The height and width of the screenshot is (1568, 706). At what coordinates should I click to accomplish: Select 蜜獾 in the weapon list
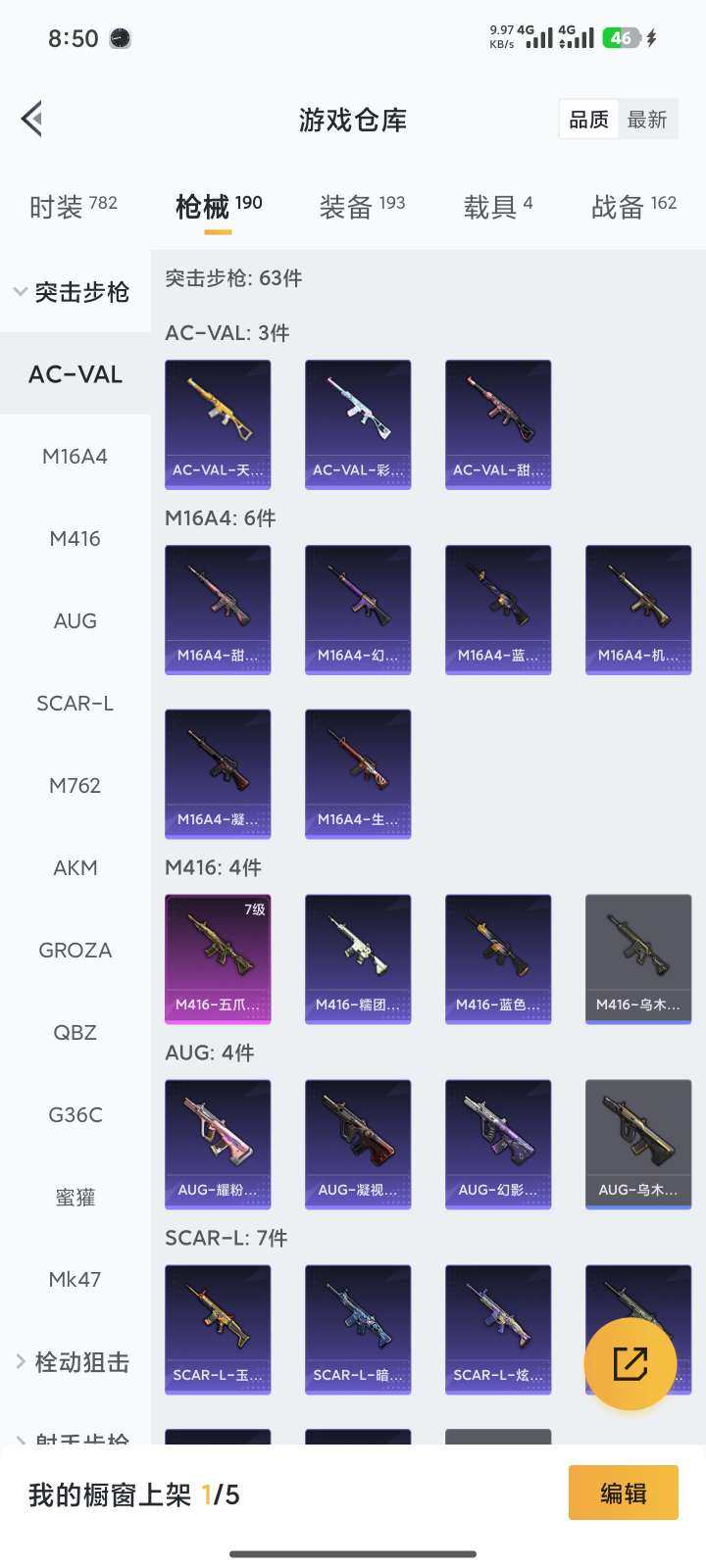click(x=76, y=1198)
